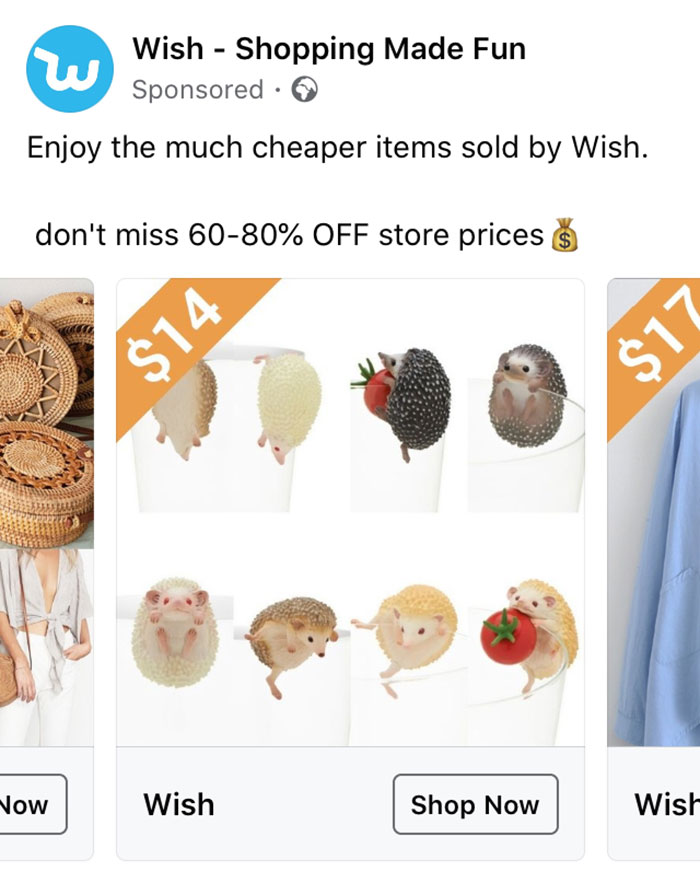700x871 pixels.
Task: Open the $14 hedgehog figurines product card
Action: click(350, 512)
